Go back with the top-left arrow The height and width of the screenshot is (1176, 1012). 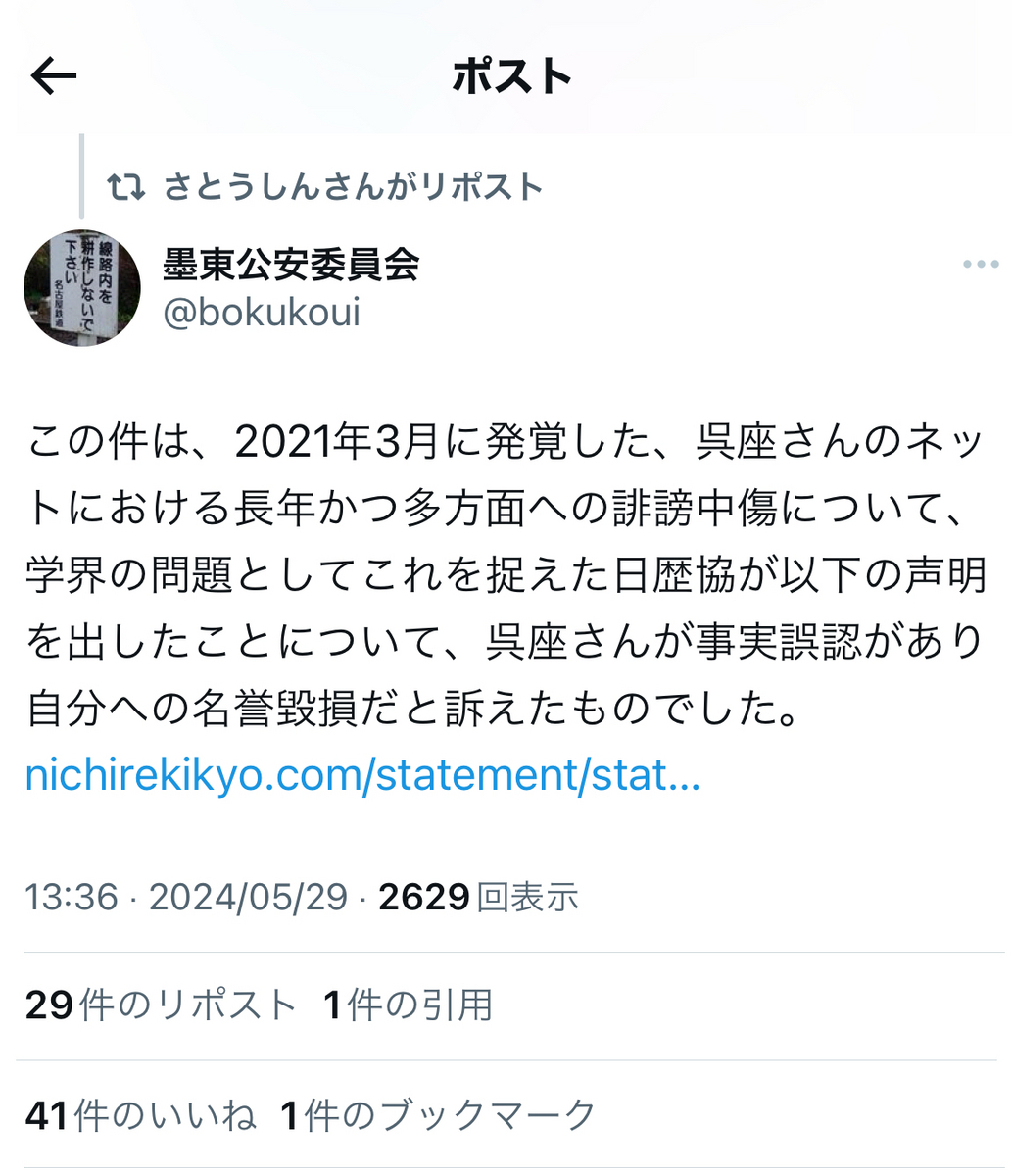coord(54,76)
